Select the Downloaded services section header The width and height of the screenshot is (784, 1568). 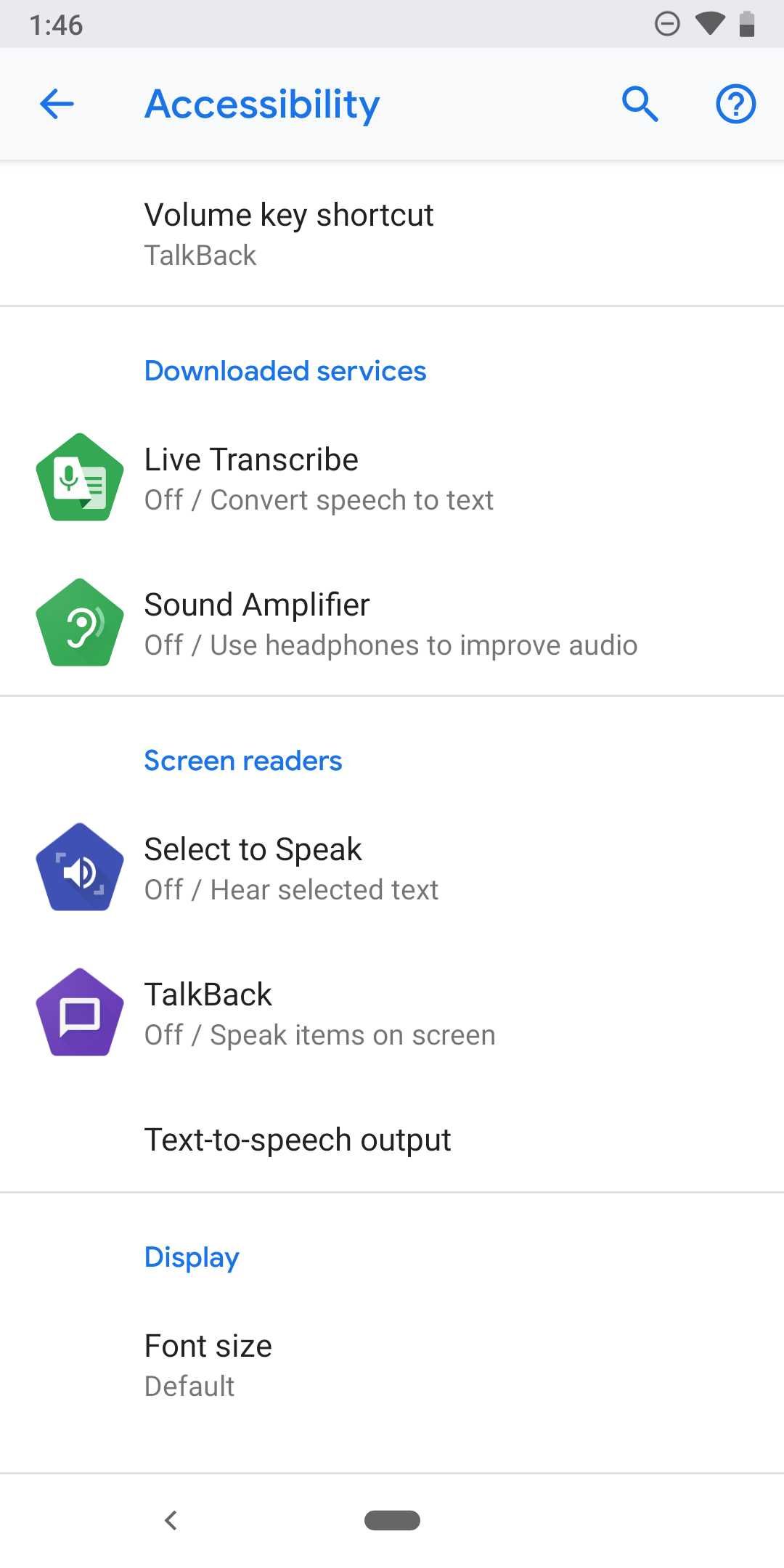[285, 370]
